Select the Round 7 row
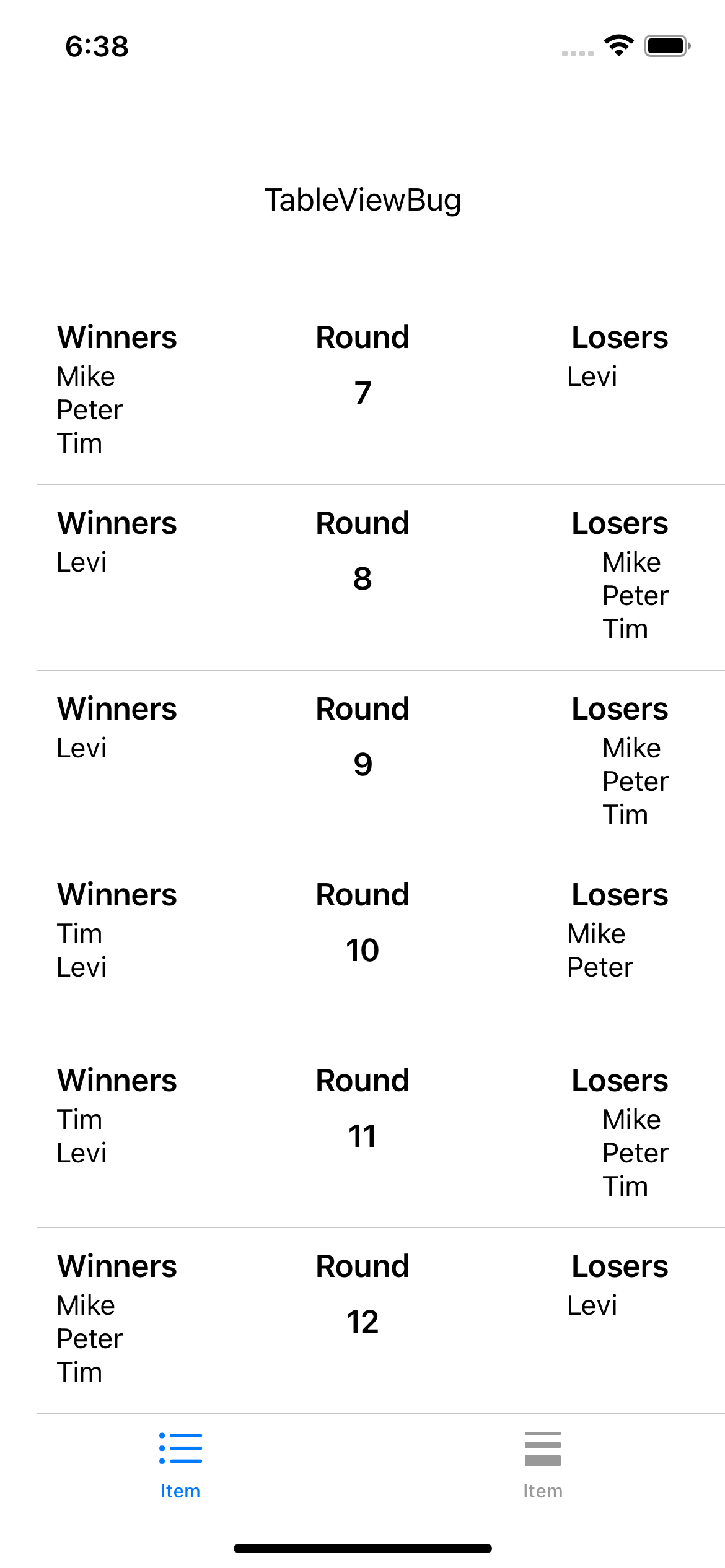 click(362, 392)
